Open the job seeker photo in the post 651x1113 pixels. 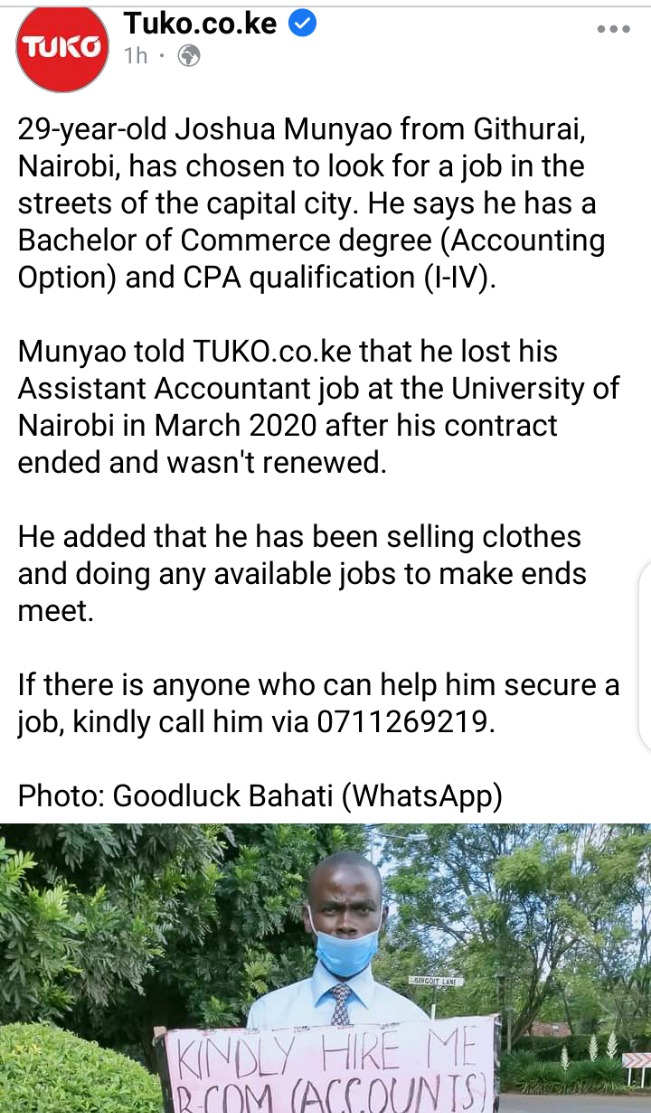coord(325,968)
